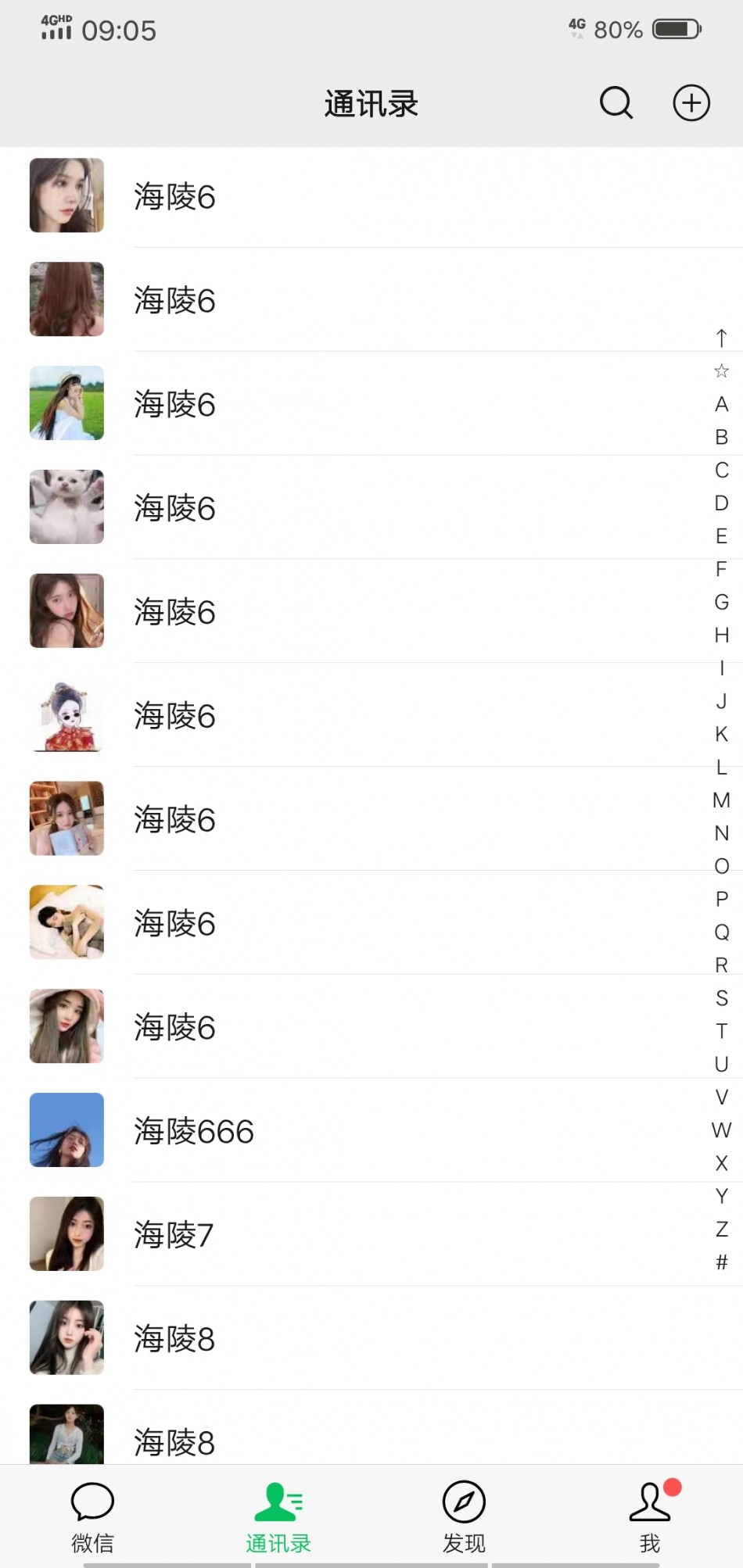Tap the up arrow in side index
The width and height of the screenshot is (743, 1568).
coord(721,338)
